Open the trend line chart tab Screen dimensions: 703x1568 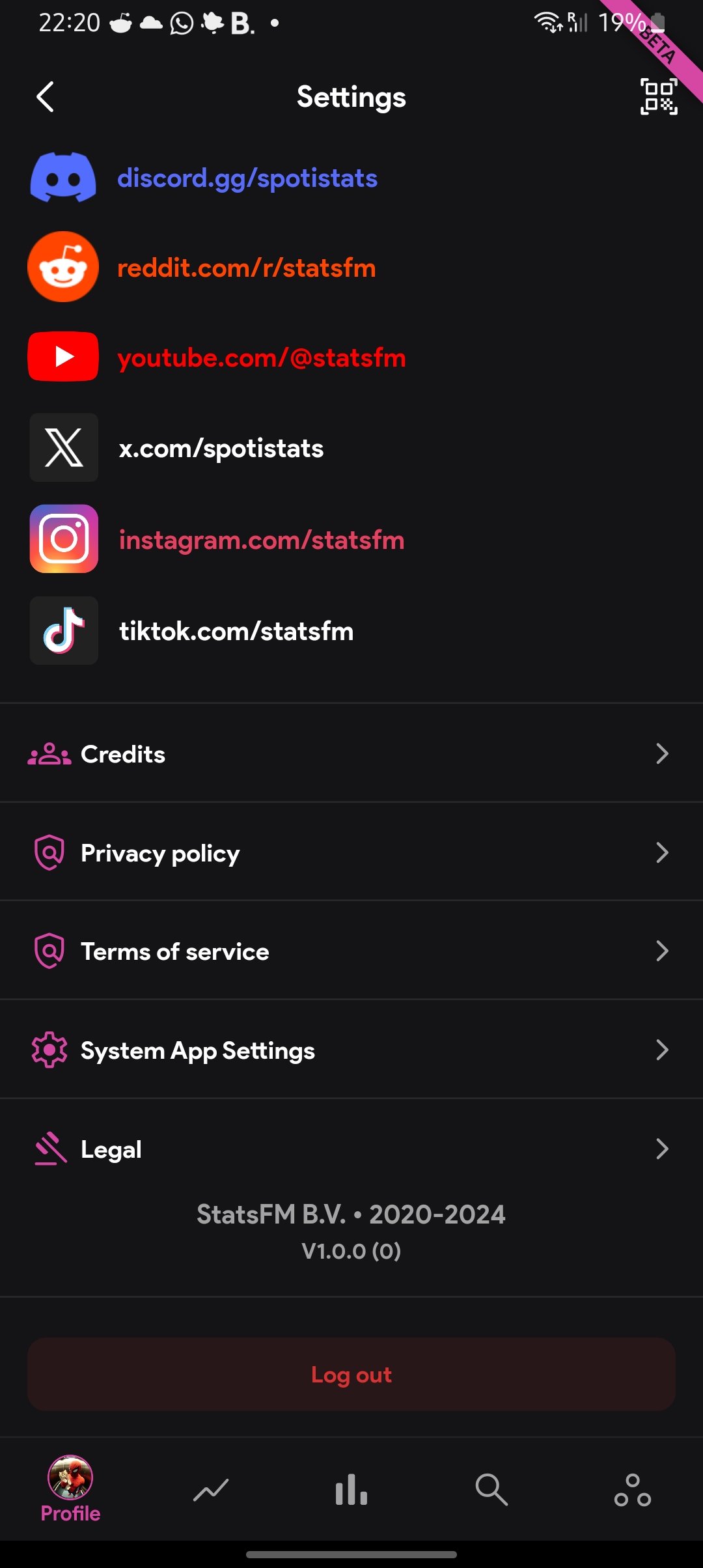[211, 1490]
